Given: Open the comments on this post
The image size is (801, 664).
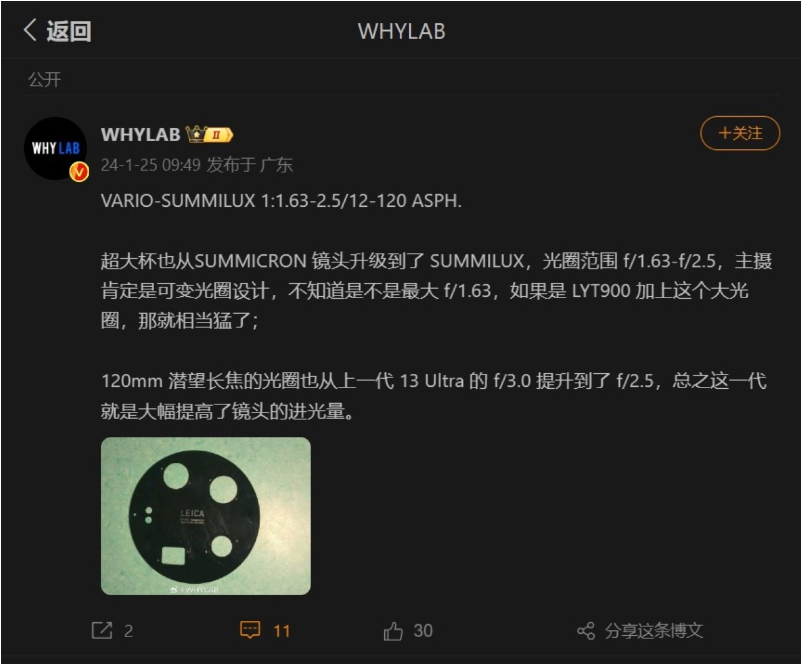Looking at the screenshot, I should tap(265, 630).
